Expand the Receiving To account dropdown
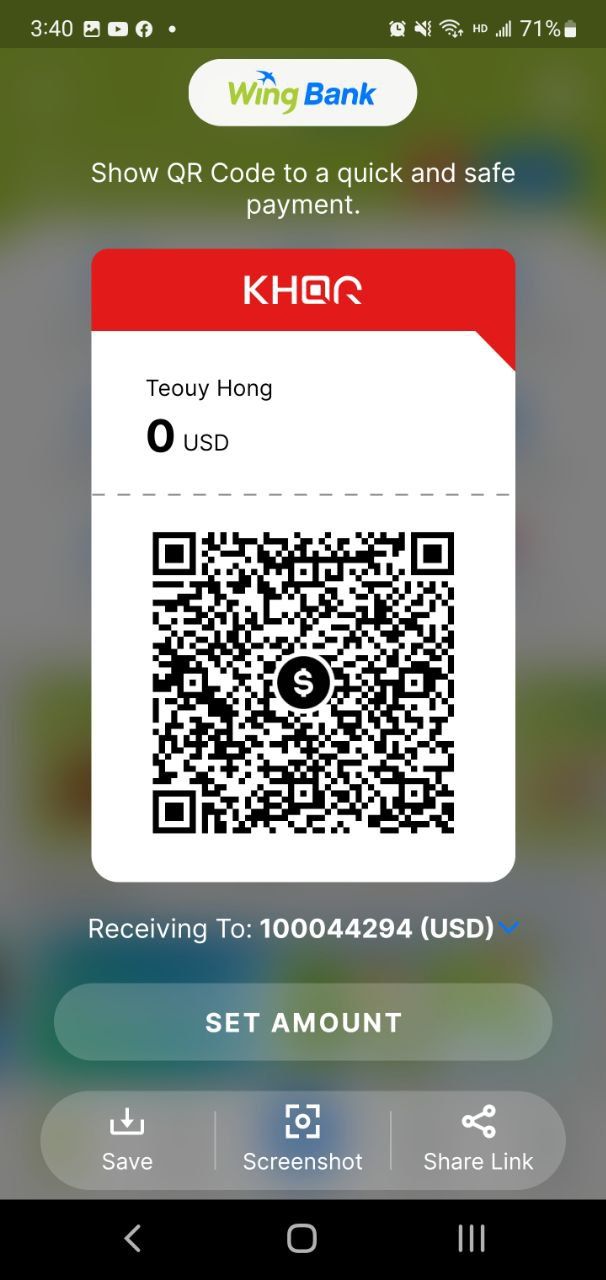606x1280 pixels. tap(509, 928)
